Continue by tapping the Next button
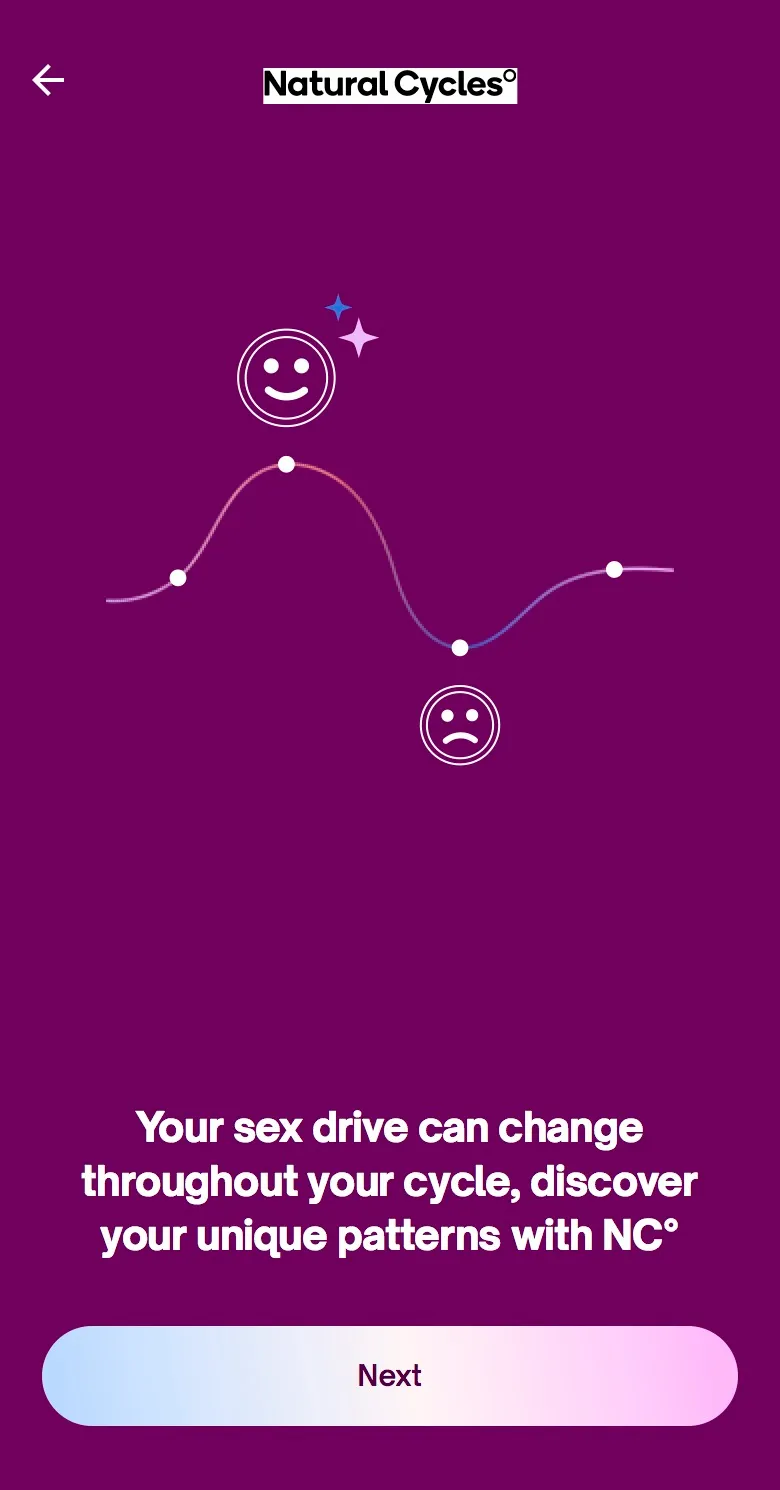The width and height of the screenshot is (780, 1490). coord(390,1375)
